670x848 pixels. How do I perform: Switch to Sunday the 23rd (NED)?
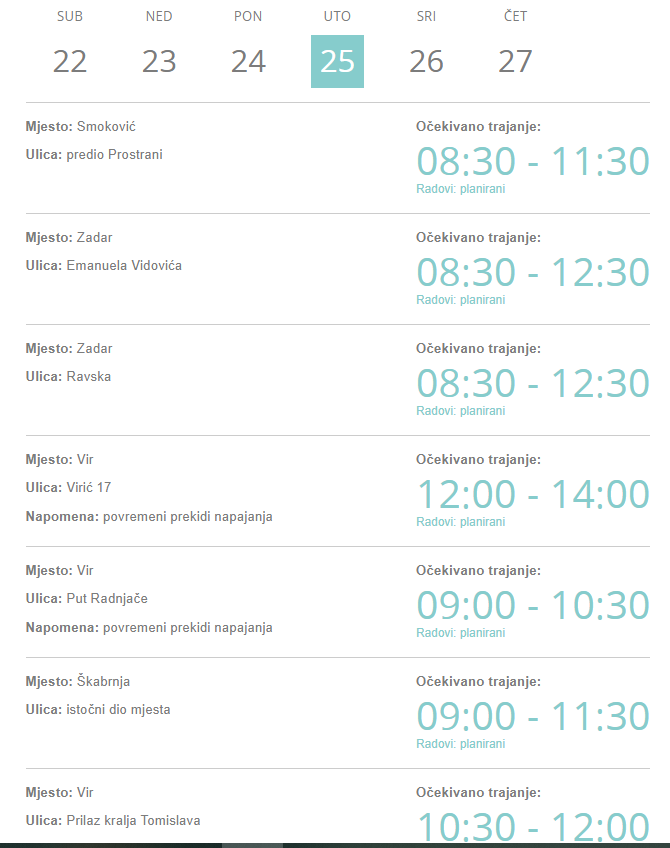point(159,60)
